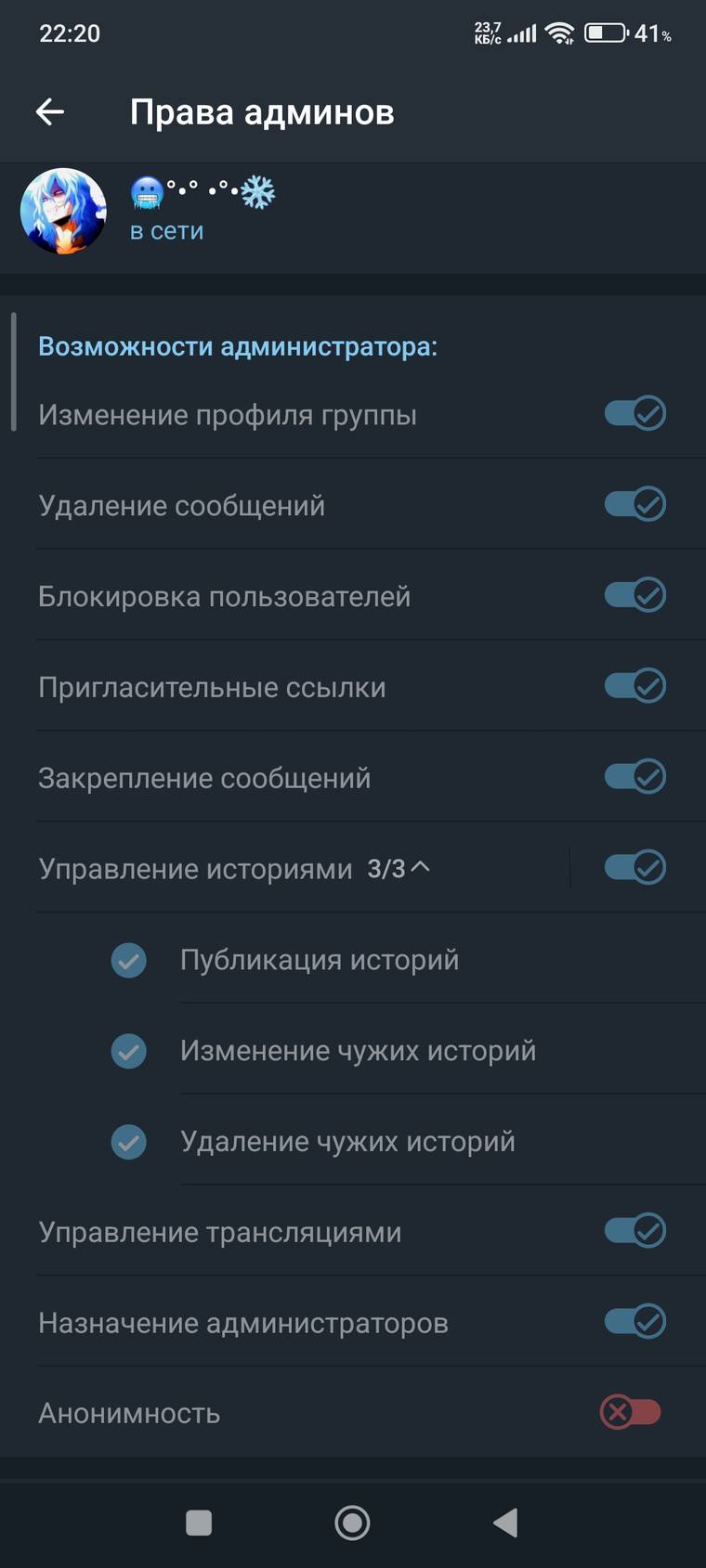Toggle Блокировка пользователей switch
The image size is (706, 1568).
[x=635, y=595]
